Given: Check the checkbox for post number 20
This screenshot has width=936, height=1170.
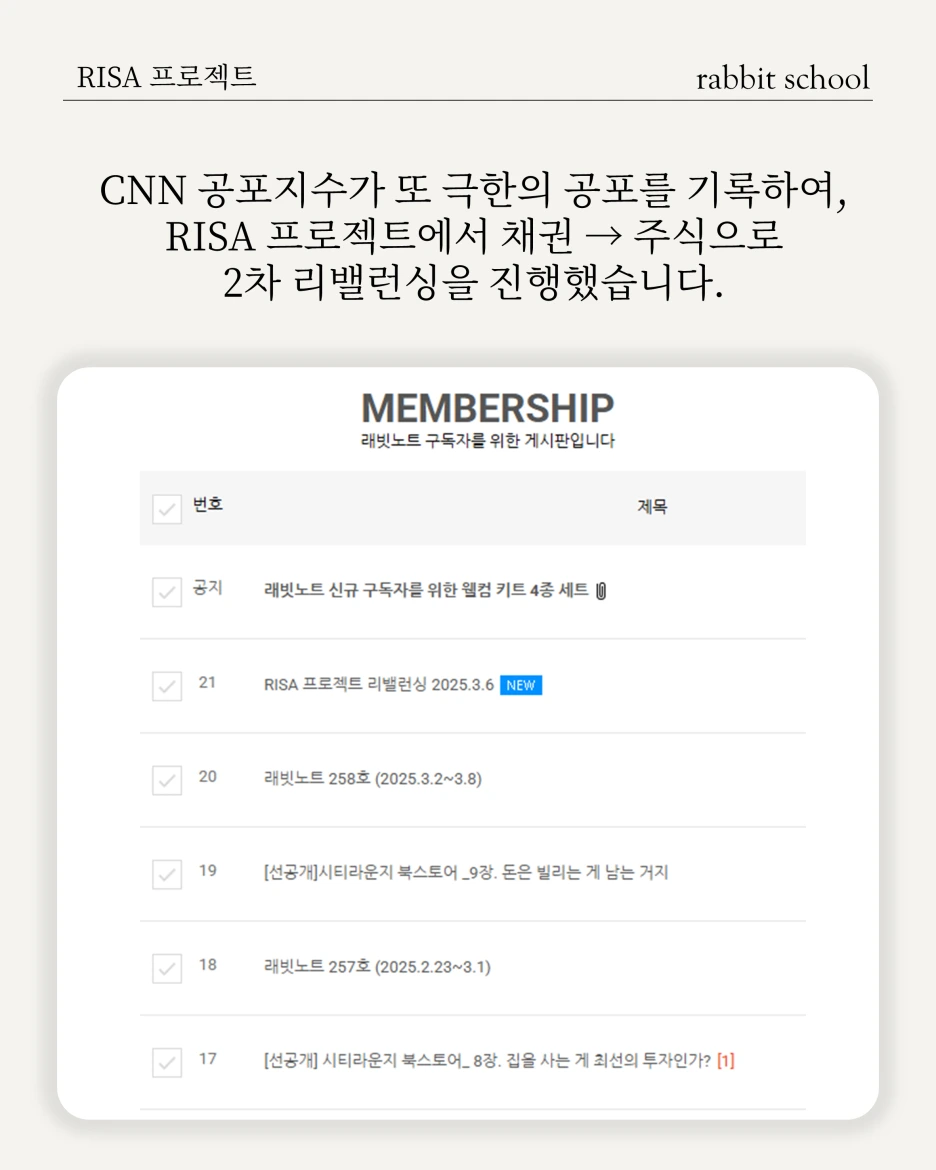Looking at the screenshot, I should click(x=166, y=779).
